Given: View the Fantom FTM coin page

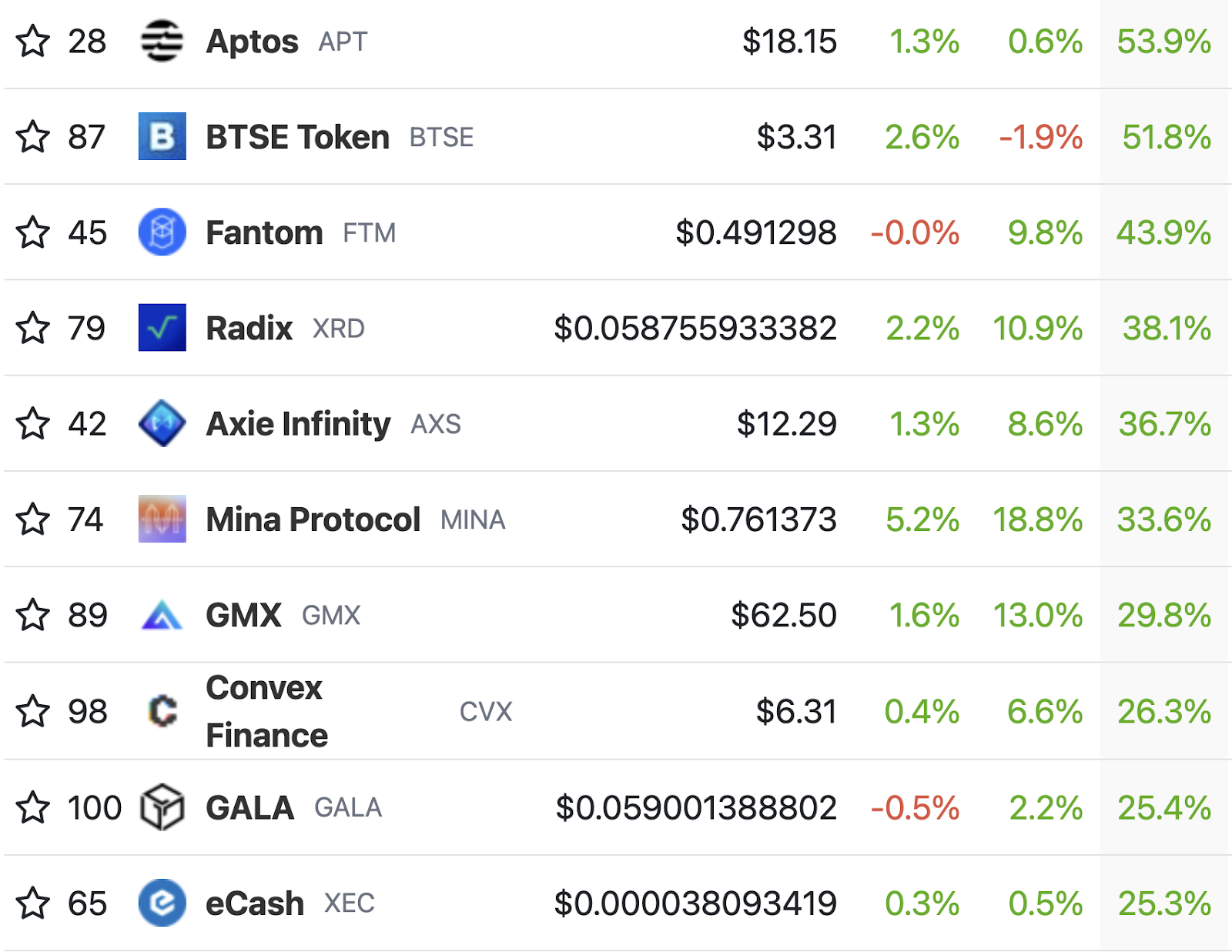Looking at the screenshot, I should (x=264, y=232).
